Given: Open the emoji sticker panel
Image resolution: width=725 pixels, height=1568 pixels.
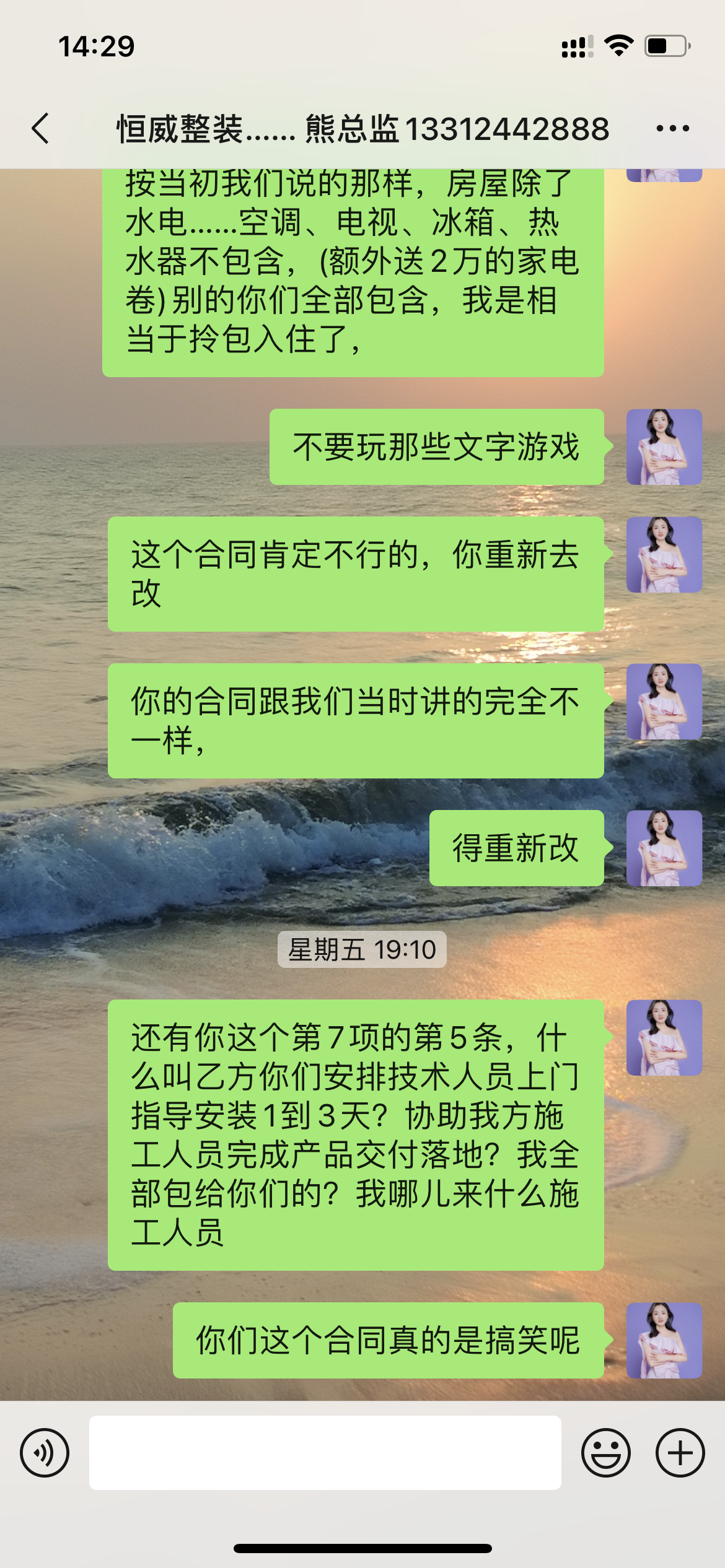Looking at the screenshot, I should pyautogui.click(x=605, y=1453).
